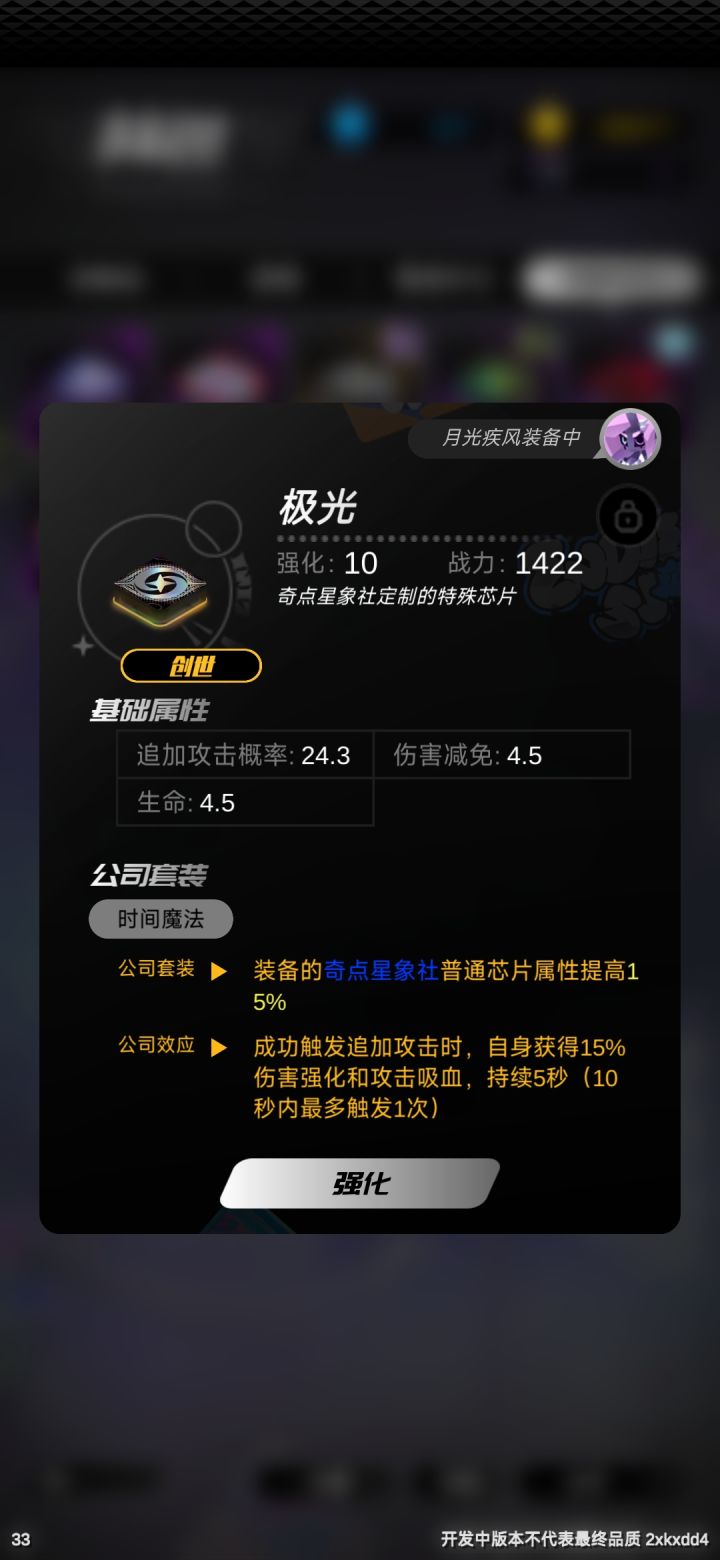Tap the yellow coin currency icon
The width and height of the screenshot is (720, 1560).
(x=543, y=122)
